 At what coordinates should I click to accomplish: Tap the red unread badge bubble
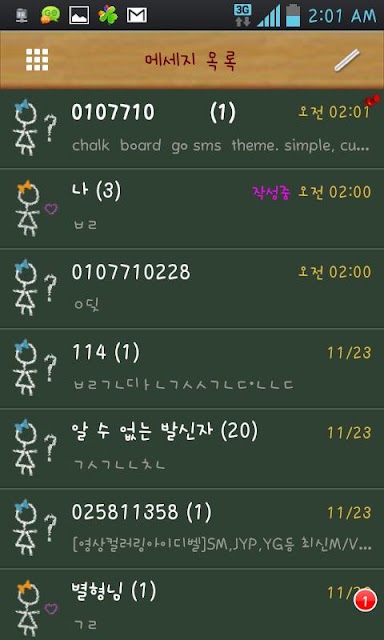365,600
